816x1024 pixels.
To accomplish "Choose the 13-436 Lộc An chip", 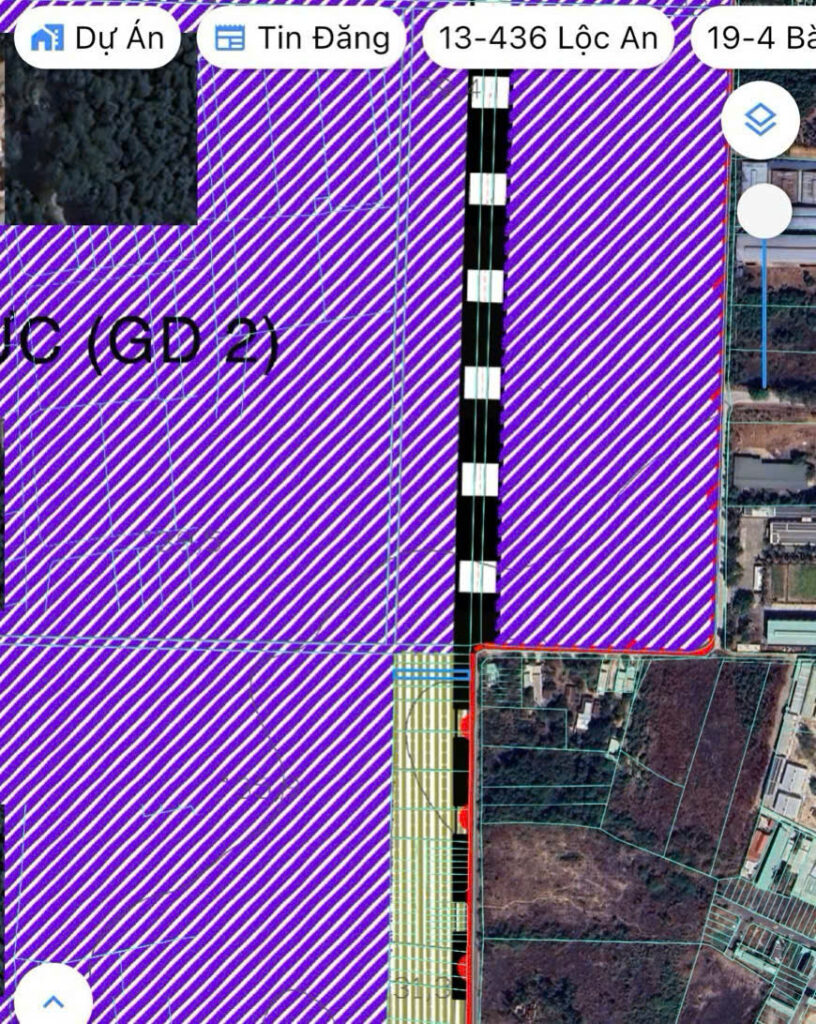I will click(x=548, y=38).
